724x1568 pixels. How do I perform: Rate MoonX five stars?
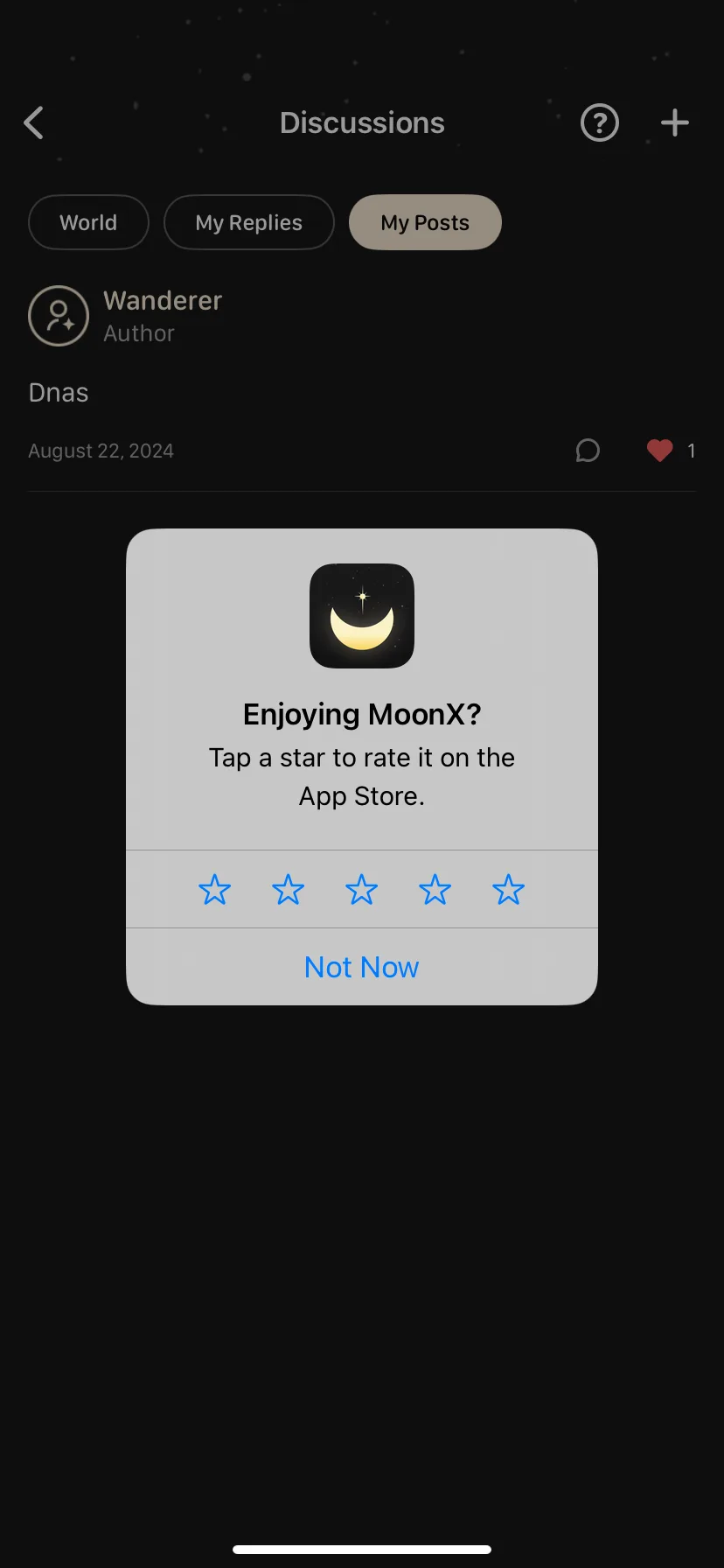pos(508,890)
